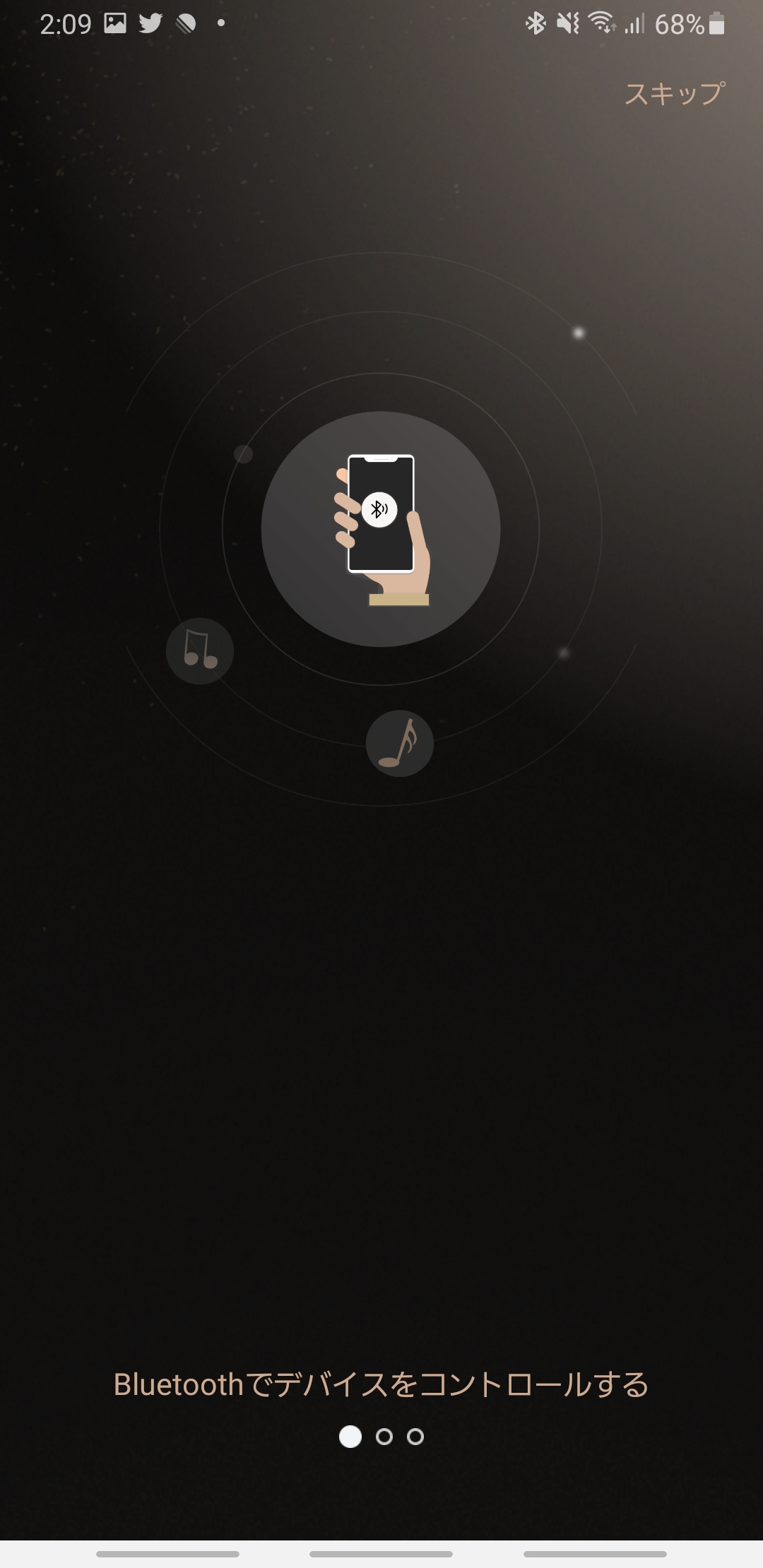Jump to the third onboarding page dot
Viewport: 763px width, 1568px height.
coord(415,1437)
